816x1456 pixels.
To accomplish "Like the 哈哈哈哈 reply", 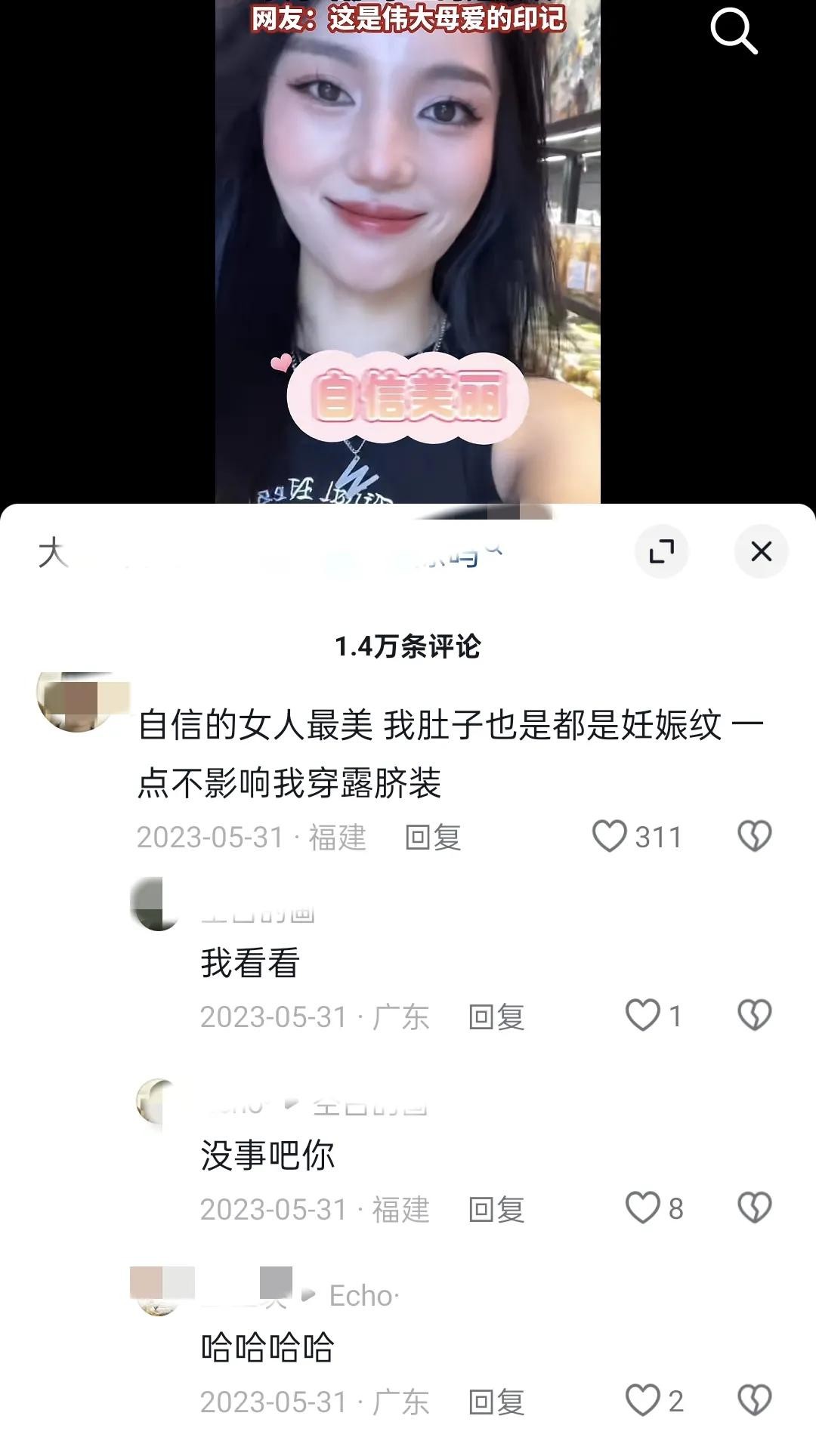I will click(642, 1401).
